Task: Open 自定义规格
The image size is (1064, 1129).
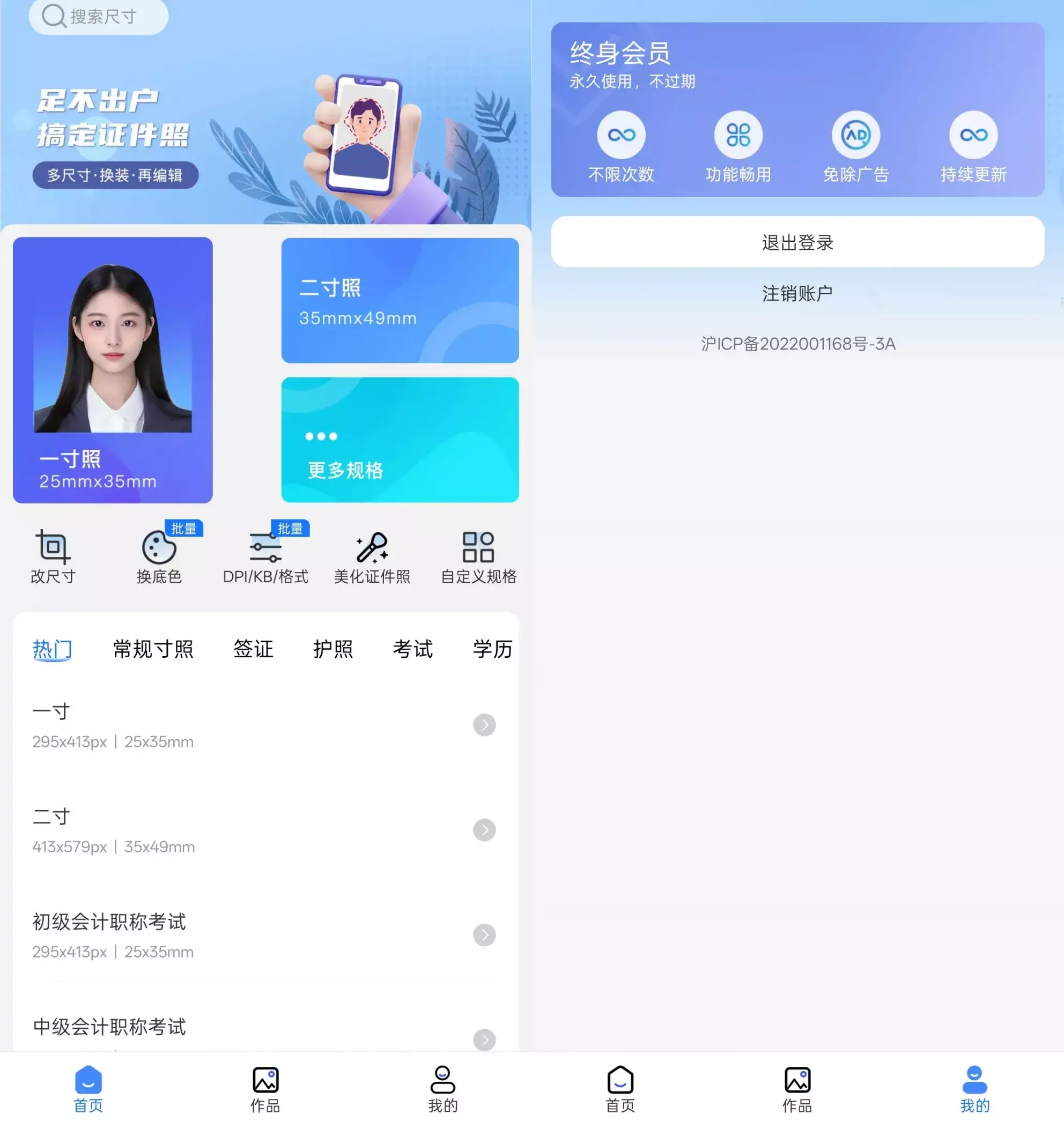Action: (x=478, y=557)
